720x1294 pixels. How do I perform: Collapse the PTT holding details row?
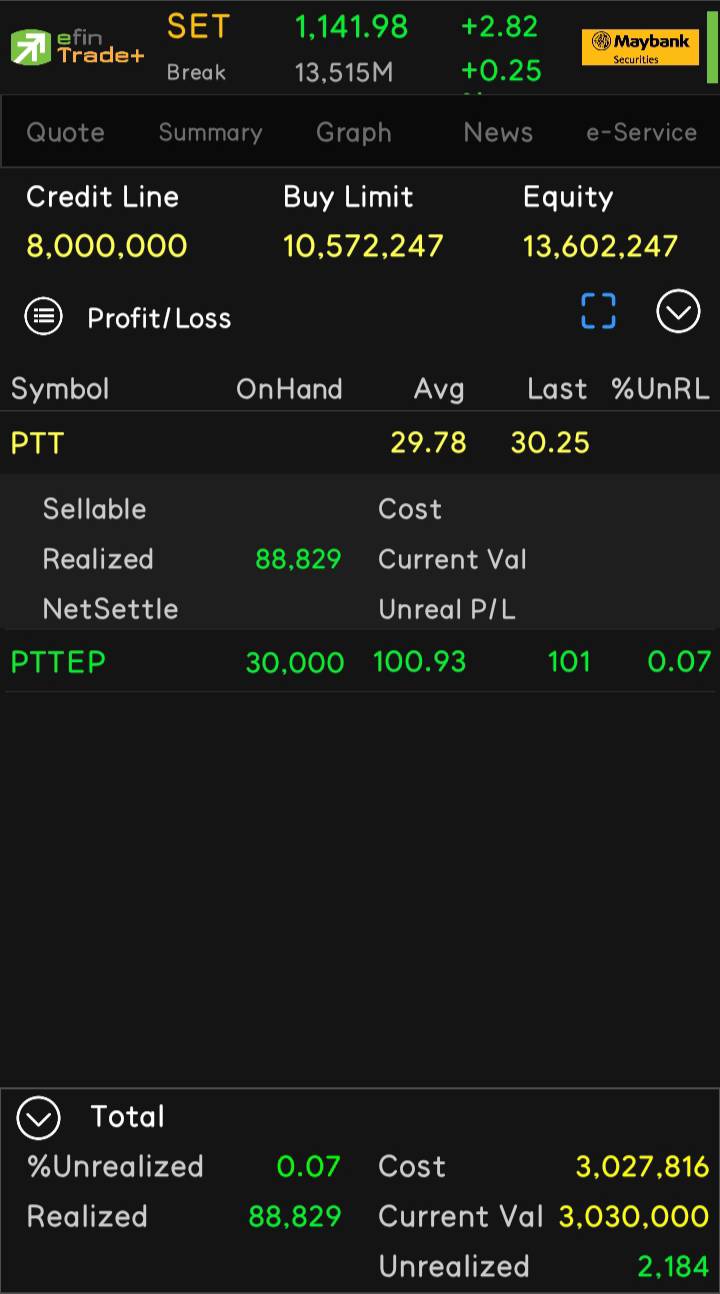pos(360,442)
